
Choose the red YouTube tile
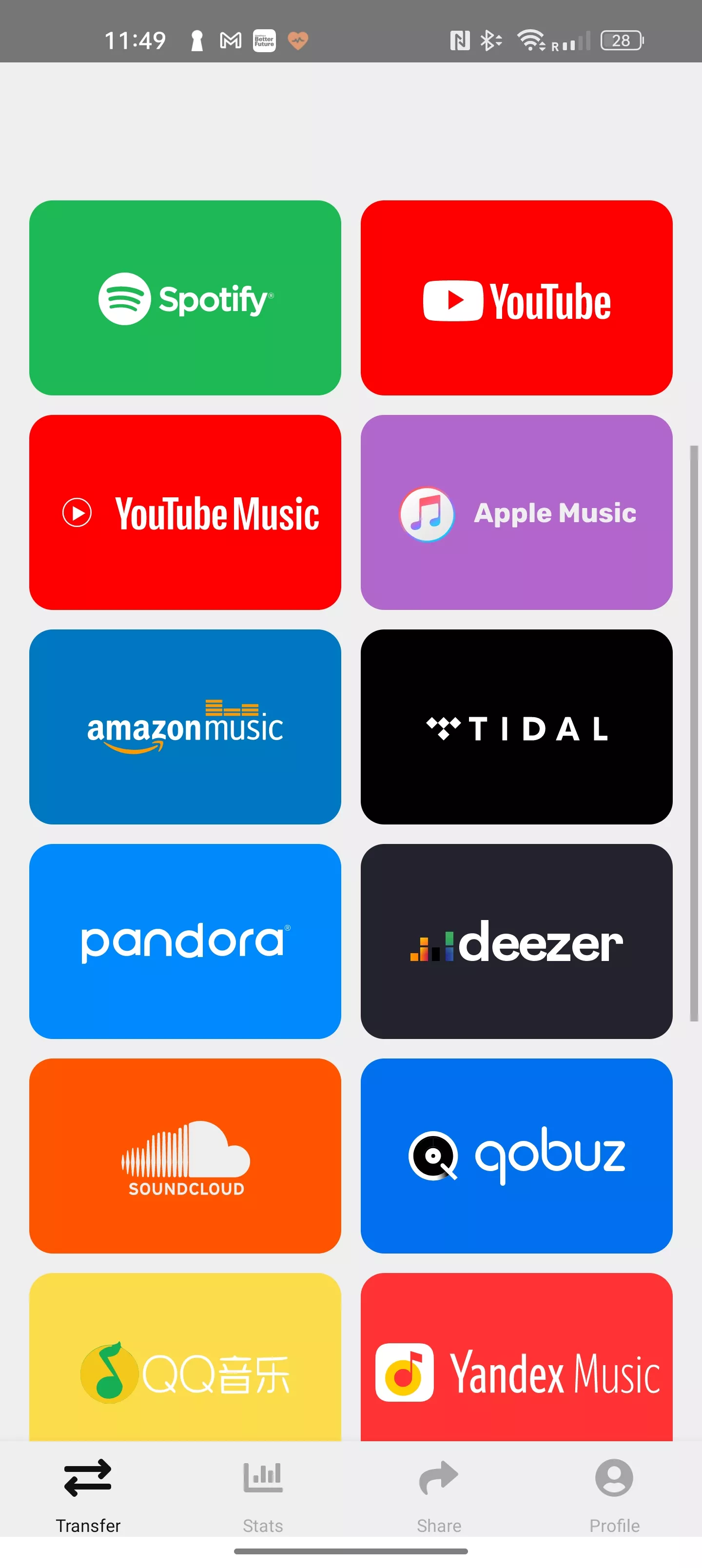coord(516,297)
